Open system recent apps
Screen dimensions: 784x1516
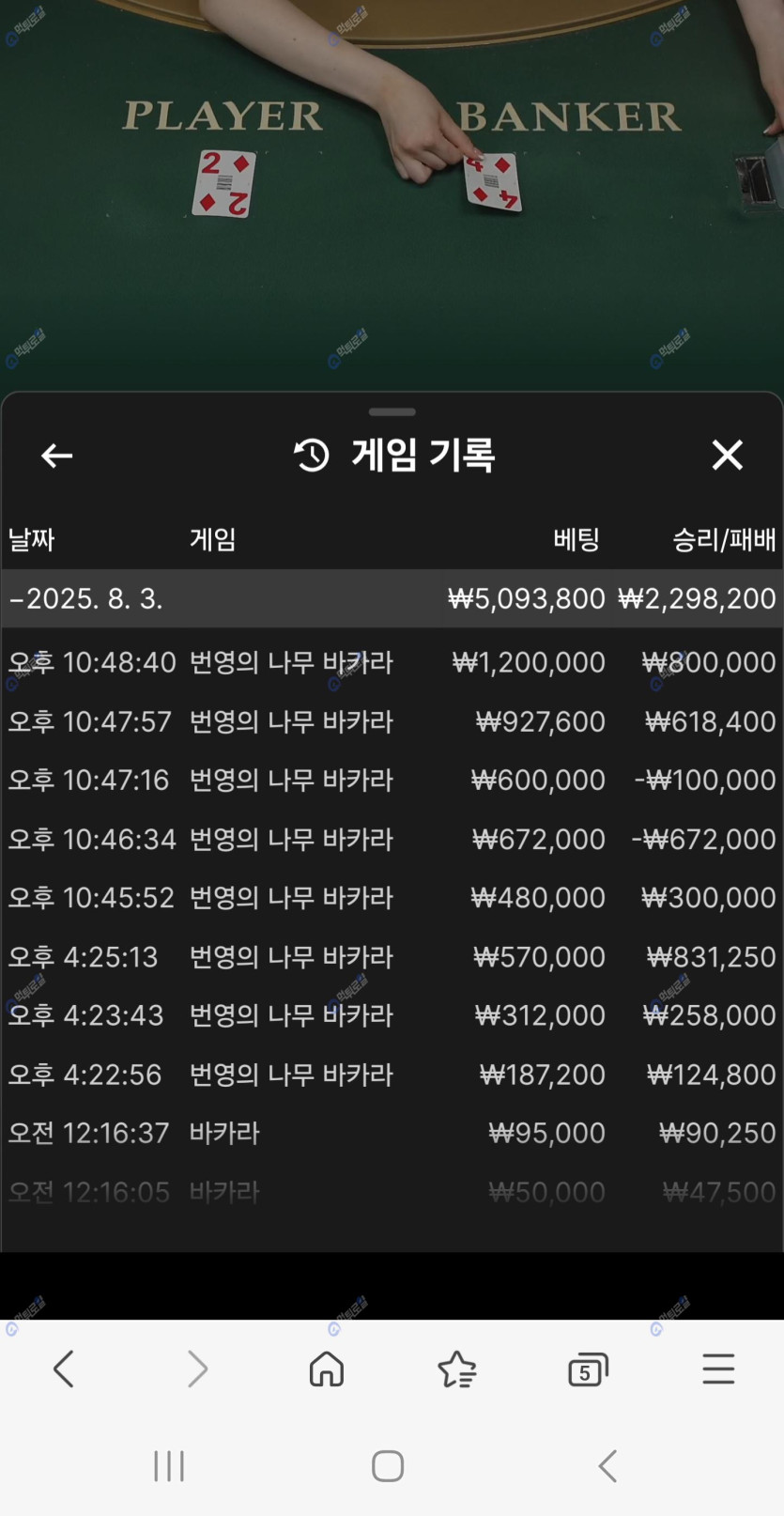pos(169,1466)
